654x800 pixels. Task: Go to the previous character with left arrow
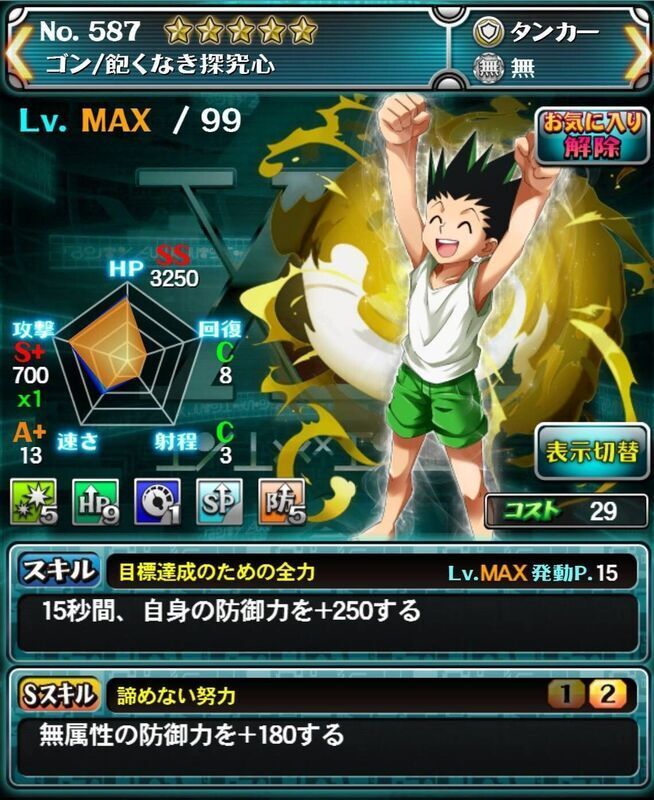(13, 47)
